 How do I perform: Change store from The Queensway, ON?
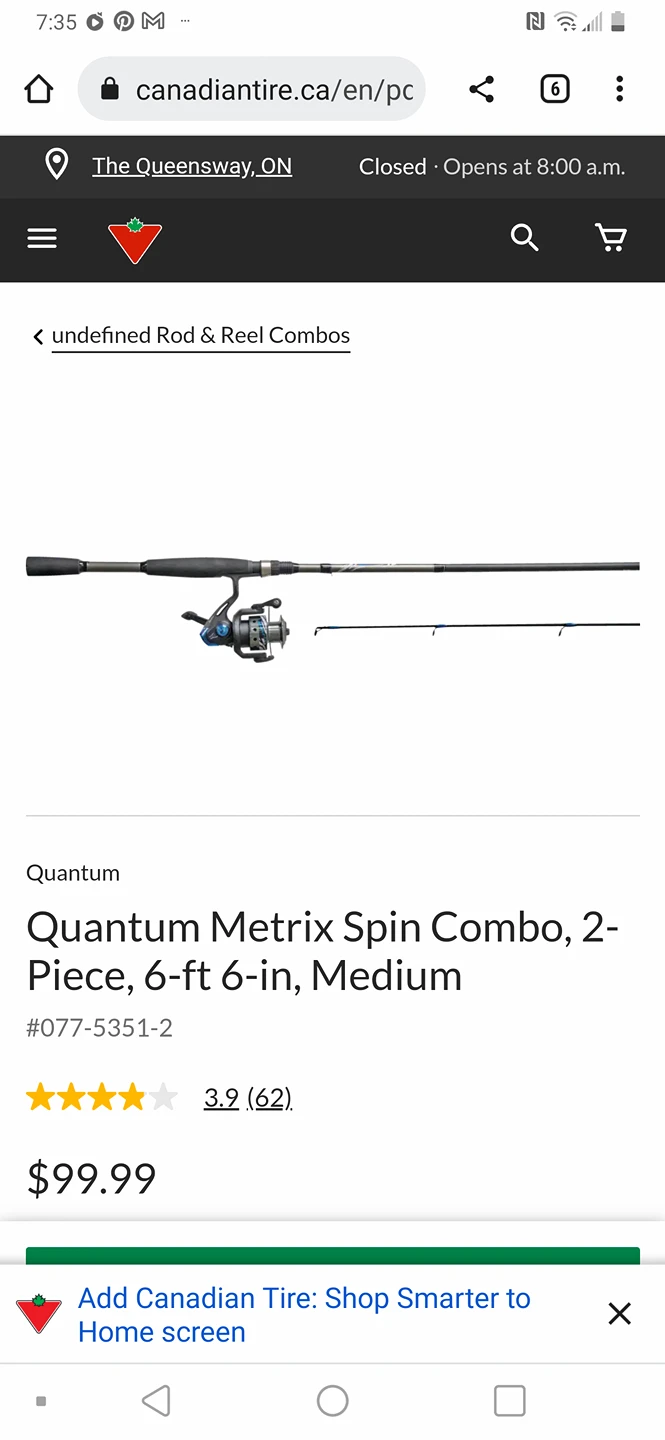point(192,166)
